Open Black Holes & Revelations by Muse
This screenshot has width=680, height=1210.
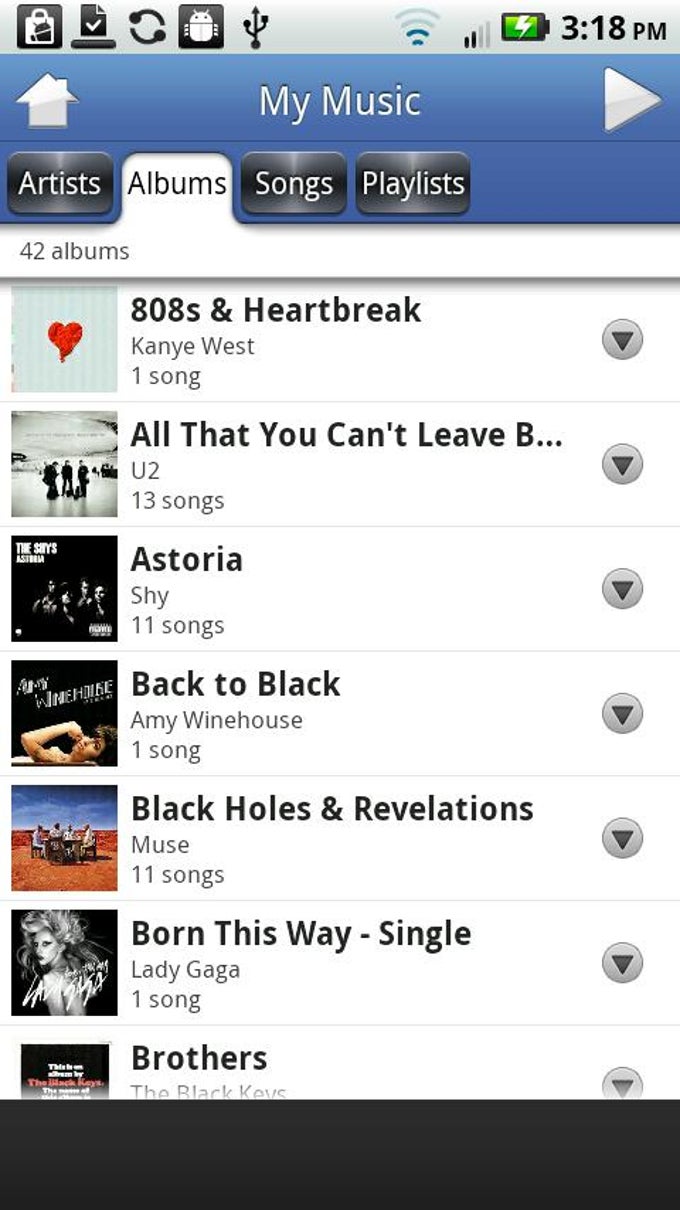pyautogui.click(x=300, y=839)
